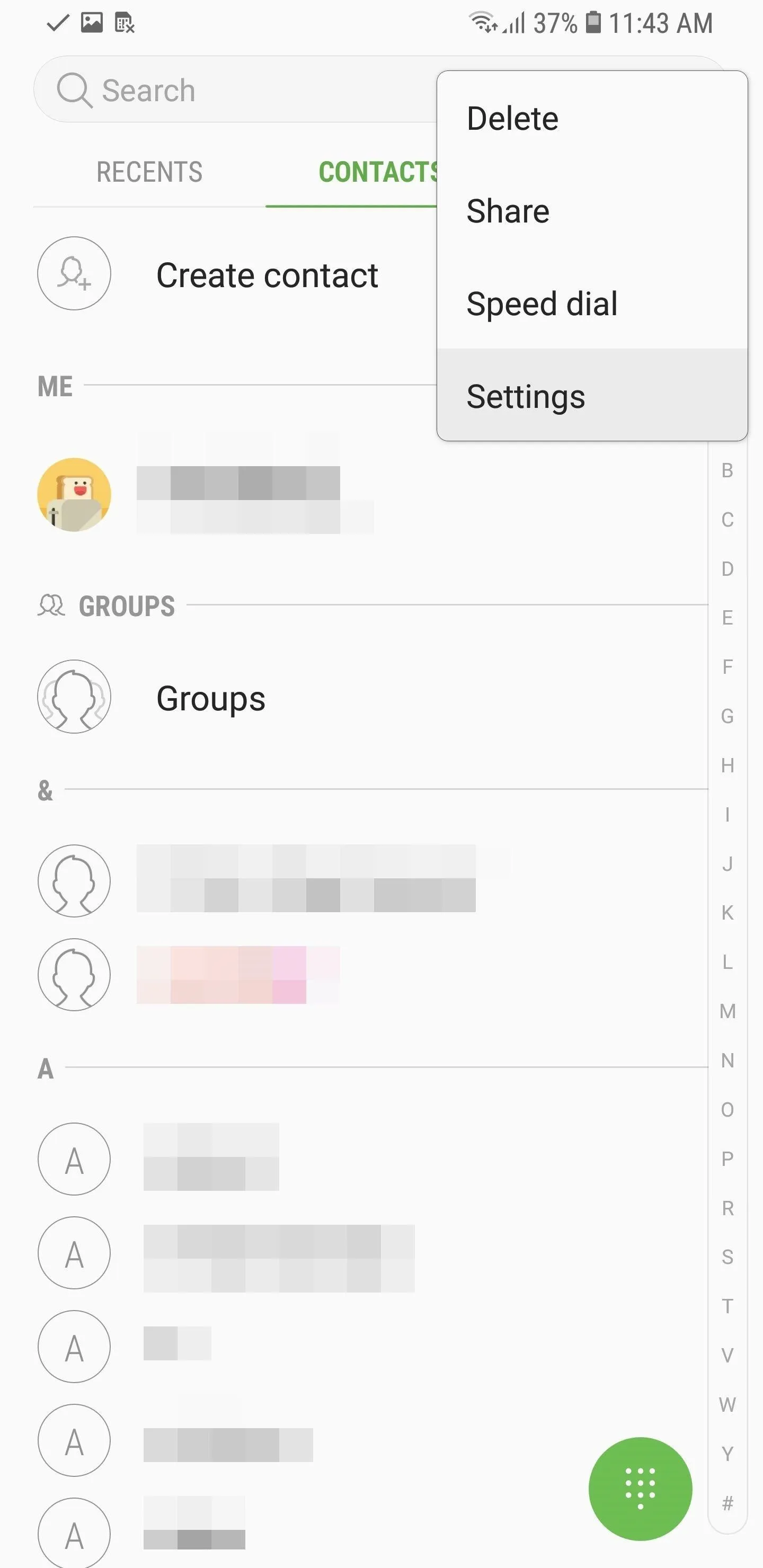Choose Share in the popup menu
This screenshot has height=1568, width=763.
(592, 211)
